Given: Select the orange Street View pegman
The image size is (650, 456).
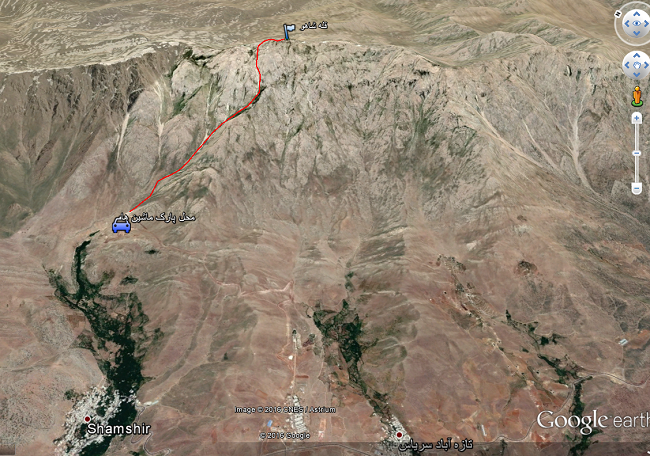Looking at the screenshot, I should (636, 96).
